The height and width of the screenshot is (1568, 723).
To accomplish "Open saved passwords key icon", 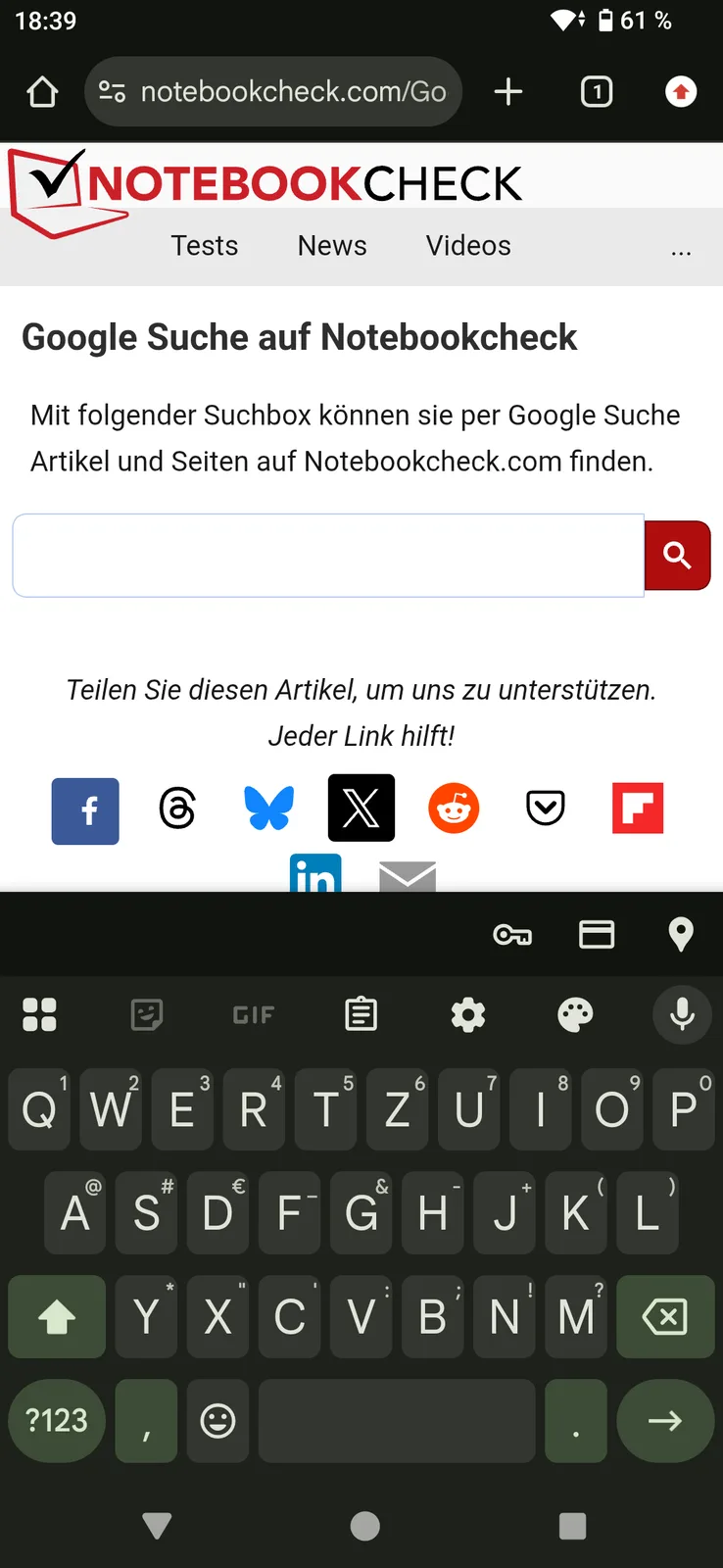I will (x=512, y=934).
